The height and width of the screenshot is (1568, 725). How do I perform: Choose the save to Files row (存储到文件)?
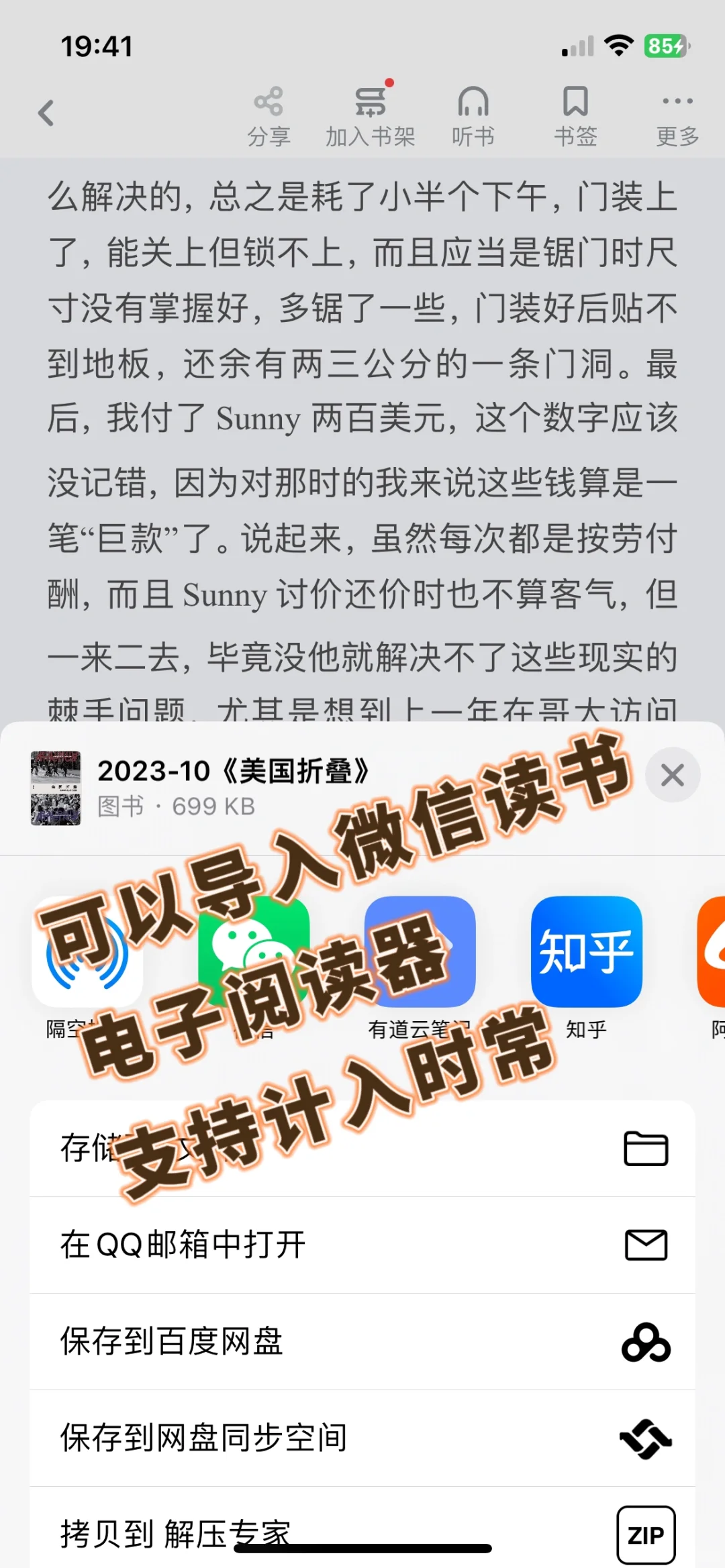362,1149
